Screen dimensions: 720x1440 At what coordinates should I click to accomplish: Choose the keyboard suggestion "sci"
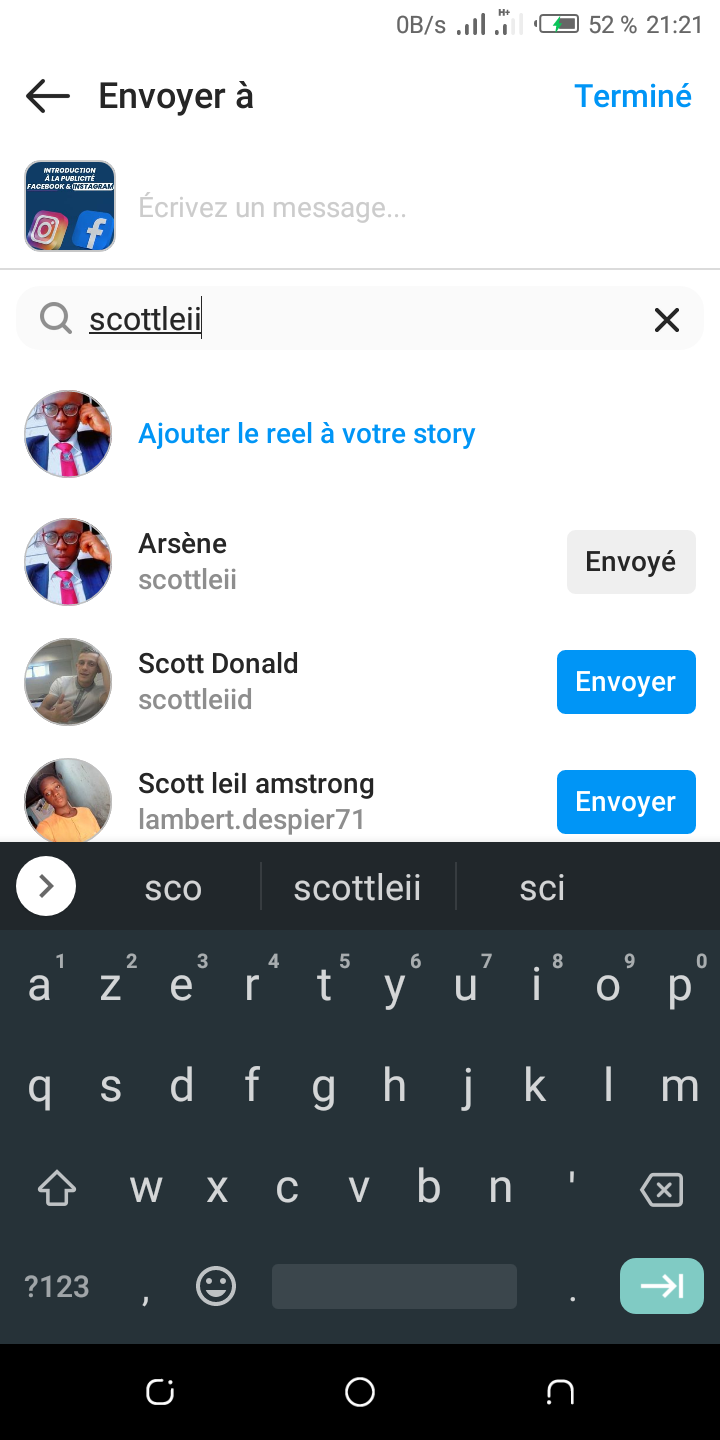(x=542, y=888)
